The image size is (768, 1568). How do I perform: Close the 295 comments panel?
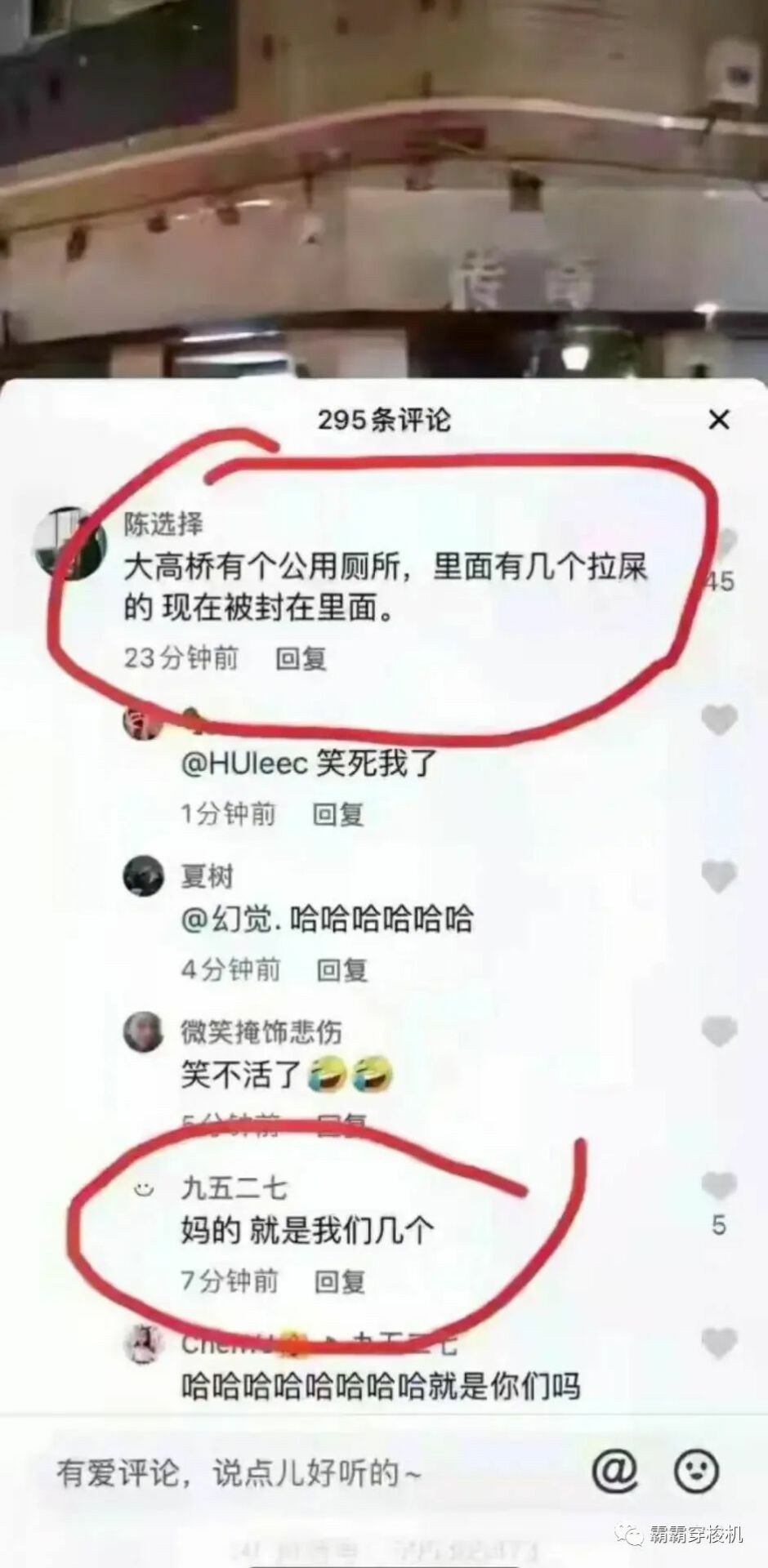pyautogui.click(x=718, y=420)
